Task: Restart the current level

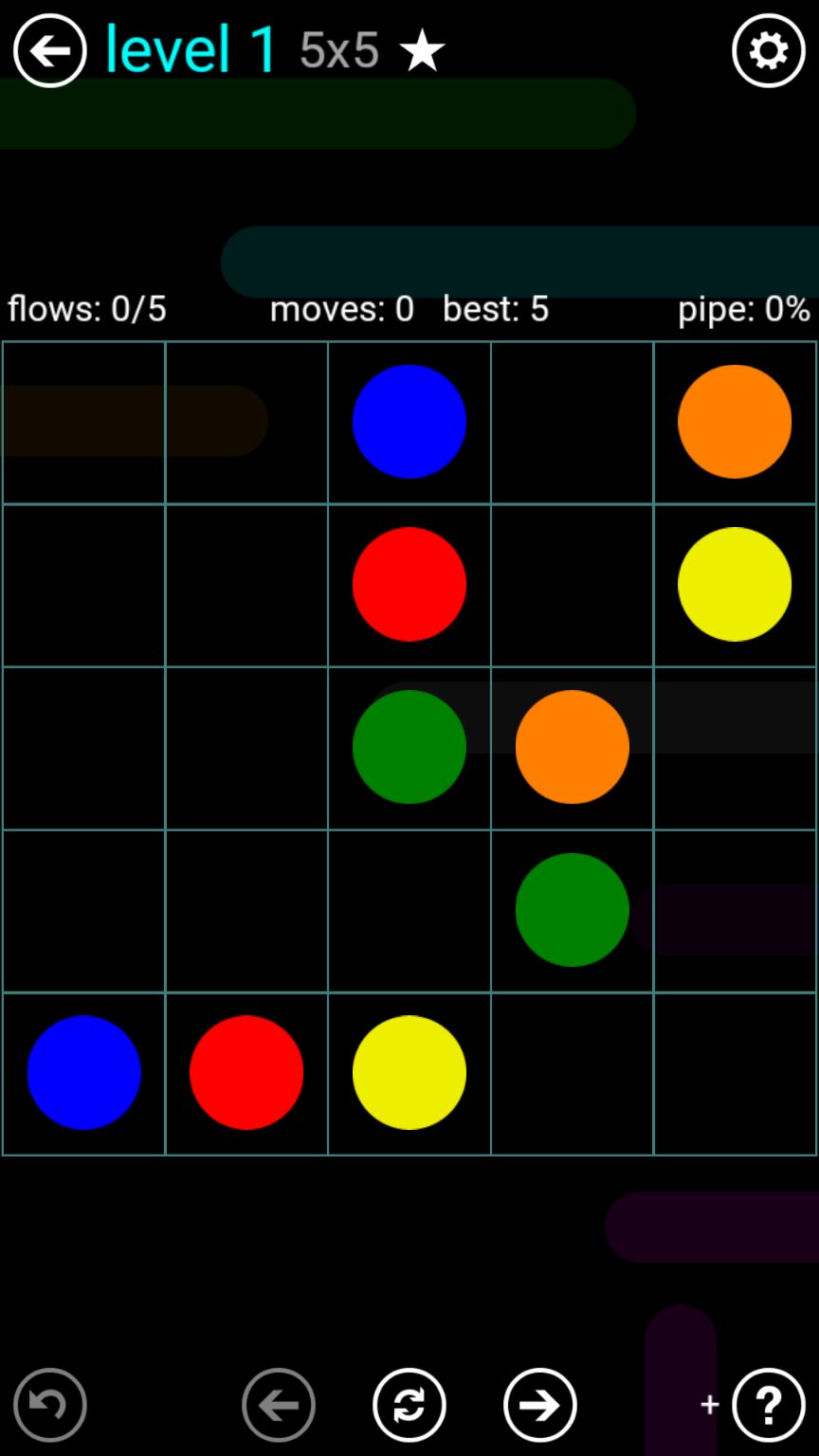Action: pos(409,1405)
